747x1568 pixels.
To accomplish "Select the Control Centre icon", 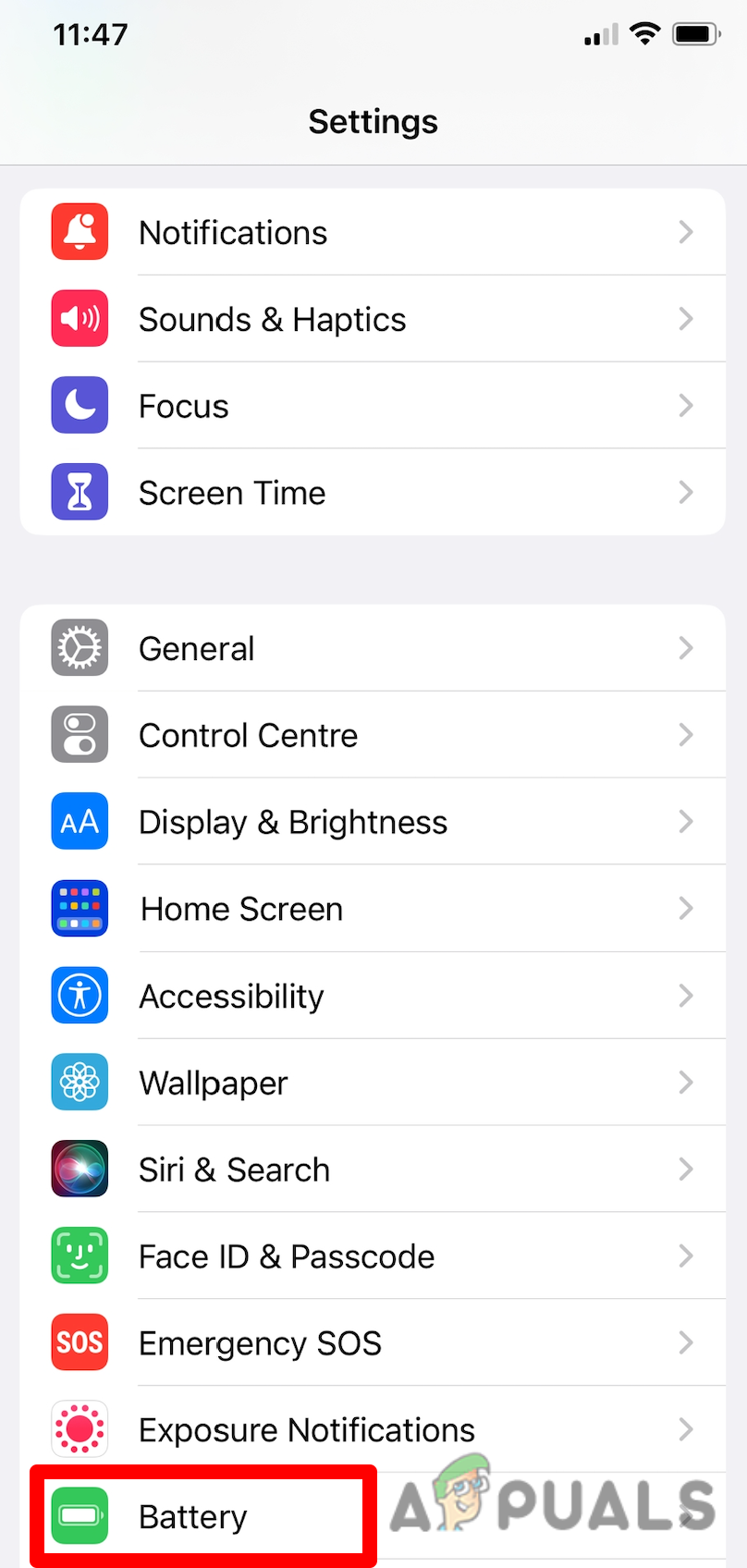I will click(x=80, y=734).
